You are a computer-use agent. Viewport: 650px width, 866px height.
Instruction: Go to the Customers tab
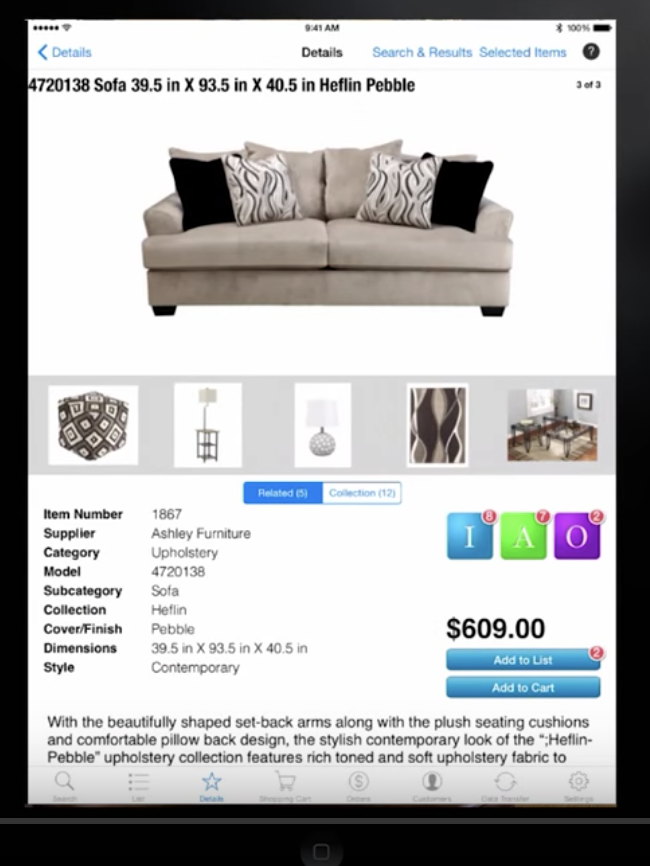click(432, 785)
